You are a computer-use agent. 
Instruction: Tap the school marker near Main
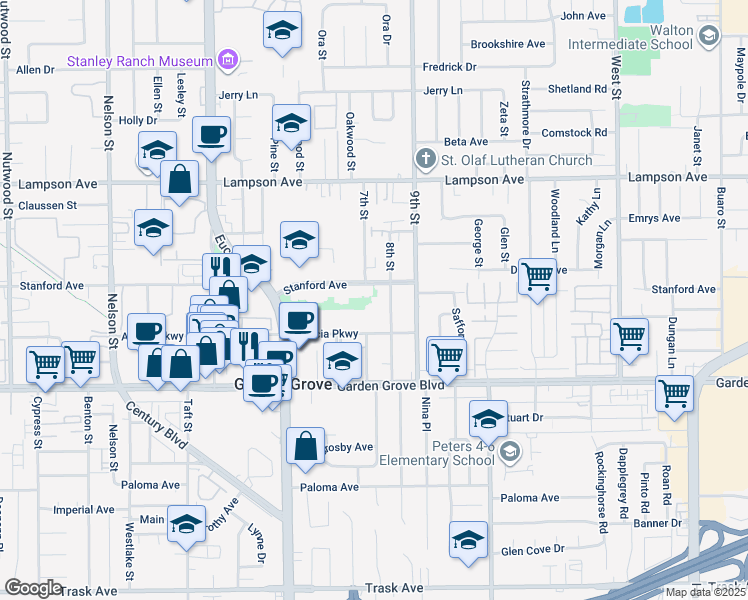point(186,525)
